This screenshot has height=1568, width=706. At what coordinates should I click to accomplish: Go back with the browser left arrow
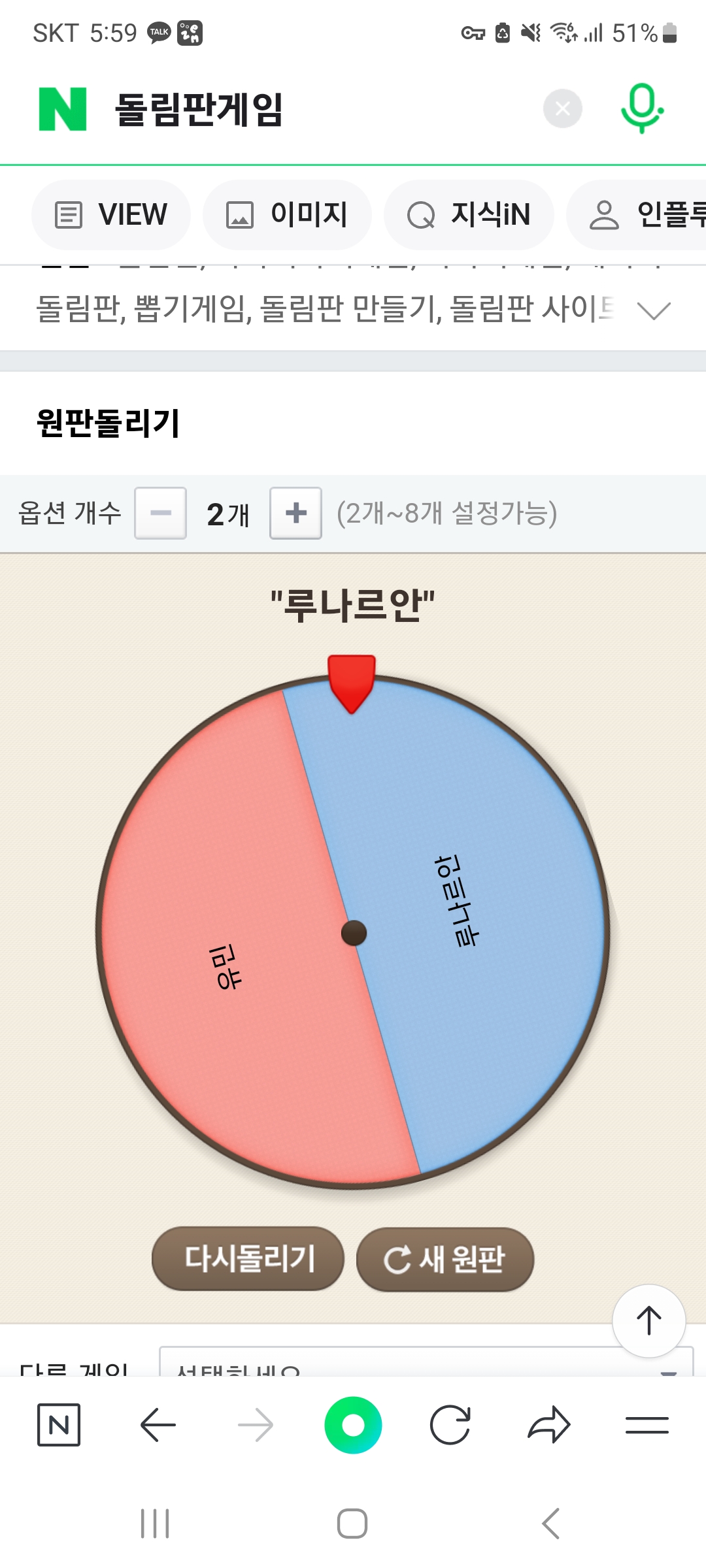click(x=158, y=1424)
